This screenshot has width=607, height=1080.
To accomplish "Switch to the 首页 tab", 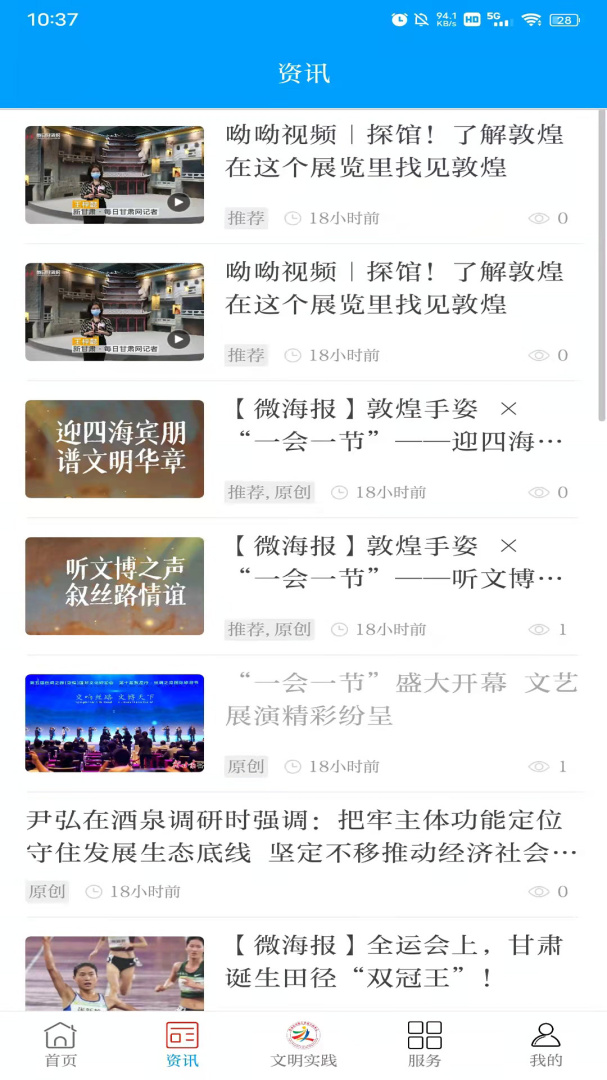I will point(60,1045).
